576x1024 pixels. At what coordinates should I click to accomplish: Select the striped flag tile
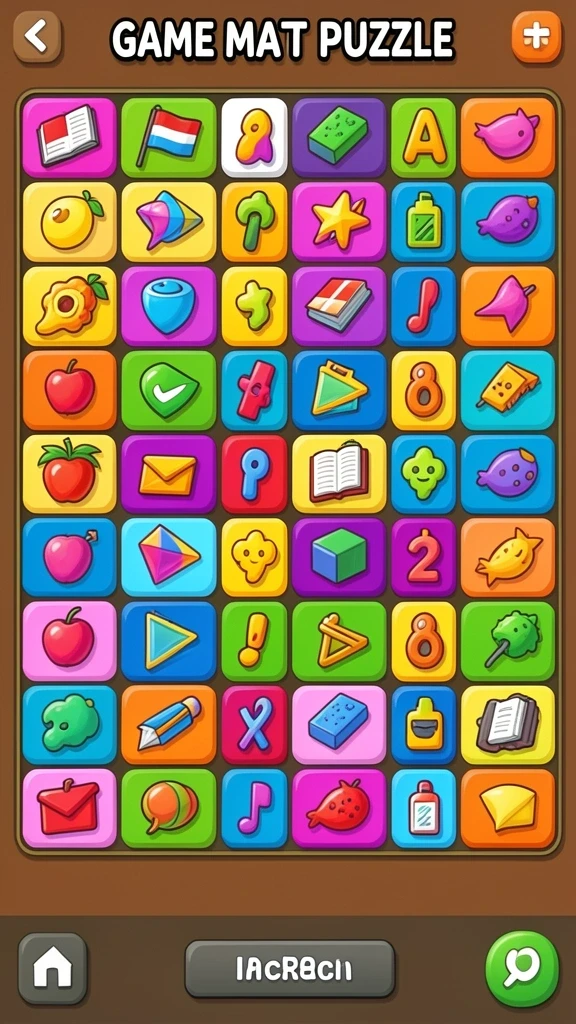click(x=168, y=138)
